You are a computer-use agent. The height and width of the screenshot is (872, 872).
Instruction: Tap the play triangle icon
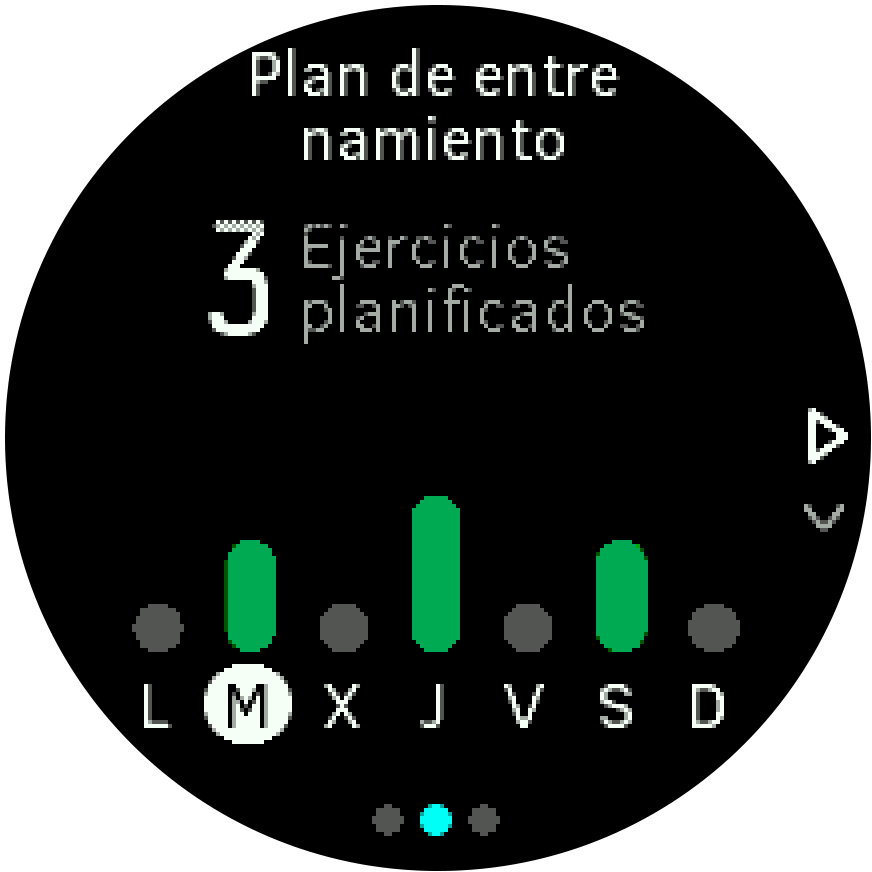click(826, 437)
